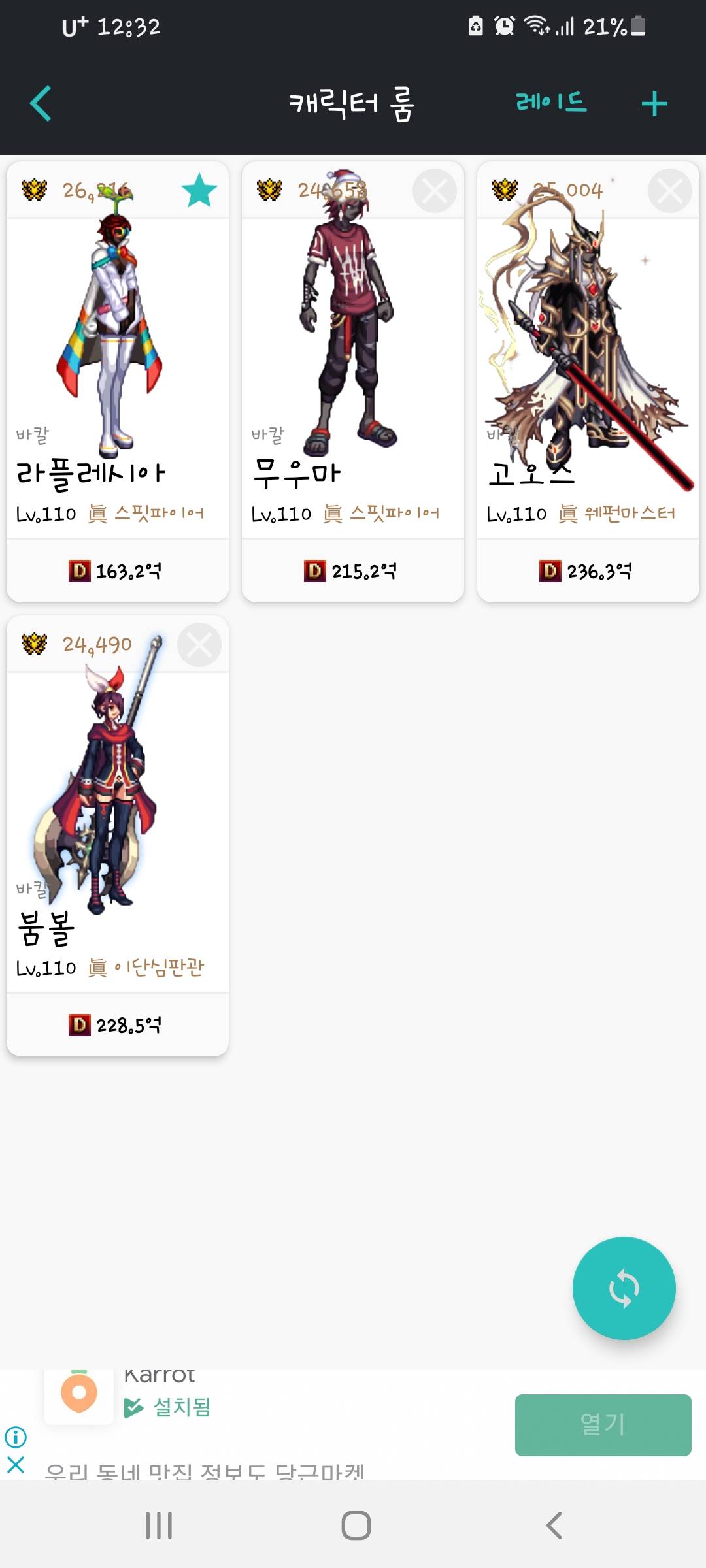
Task: Open 고오스 character card
Action: [x=588, y=379]
